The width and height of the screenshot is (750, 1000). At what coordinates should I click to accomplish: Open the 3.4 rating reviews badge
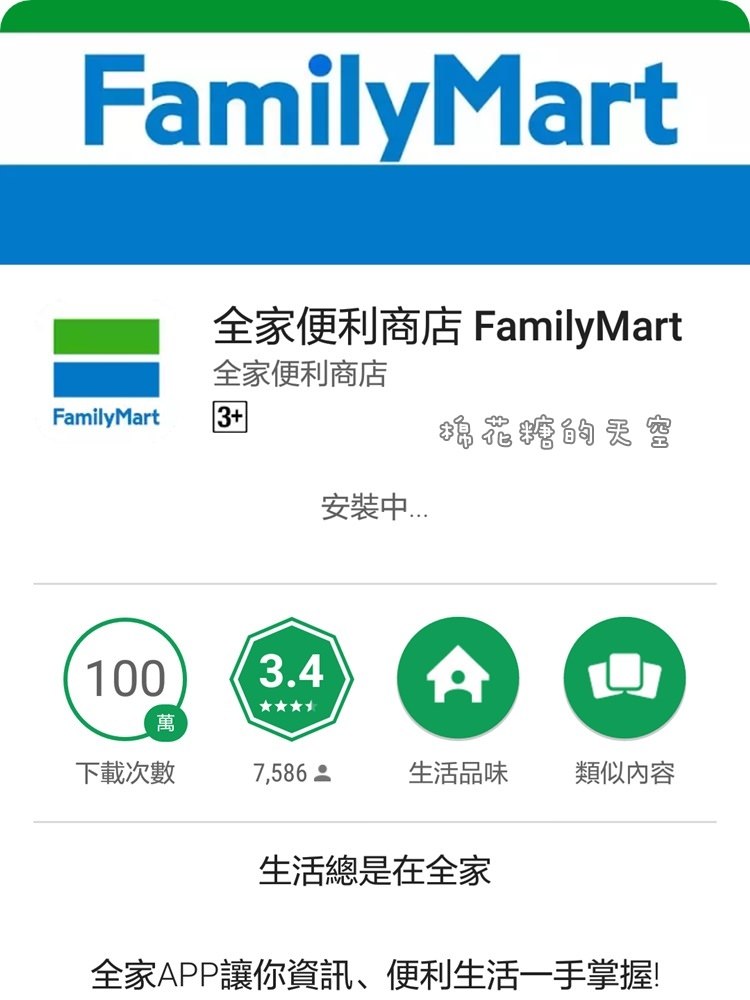pyautogui.click(x=291, y=679)
